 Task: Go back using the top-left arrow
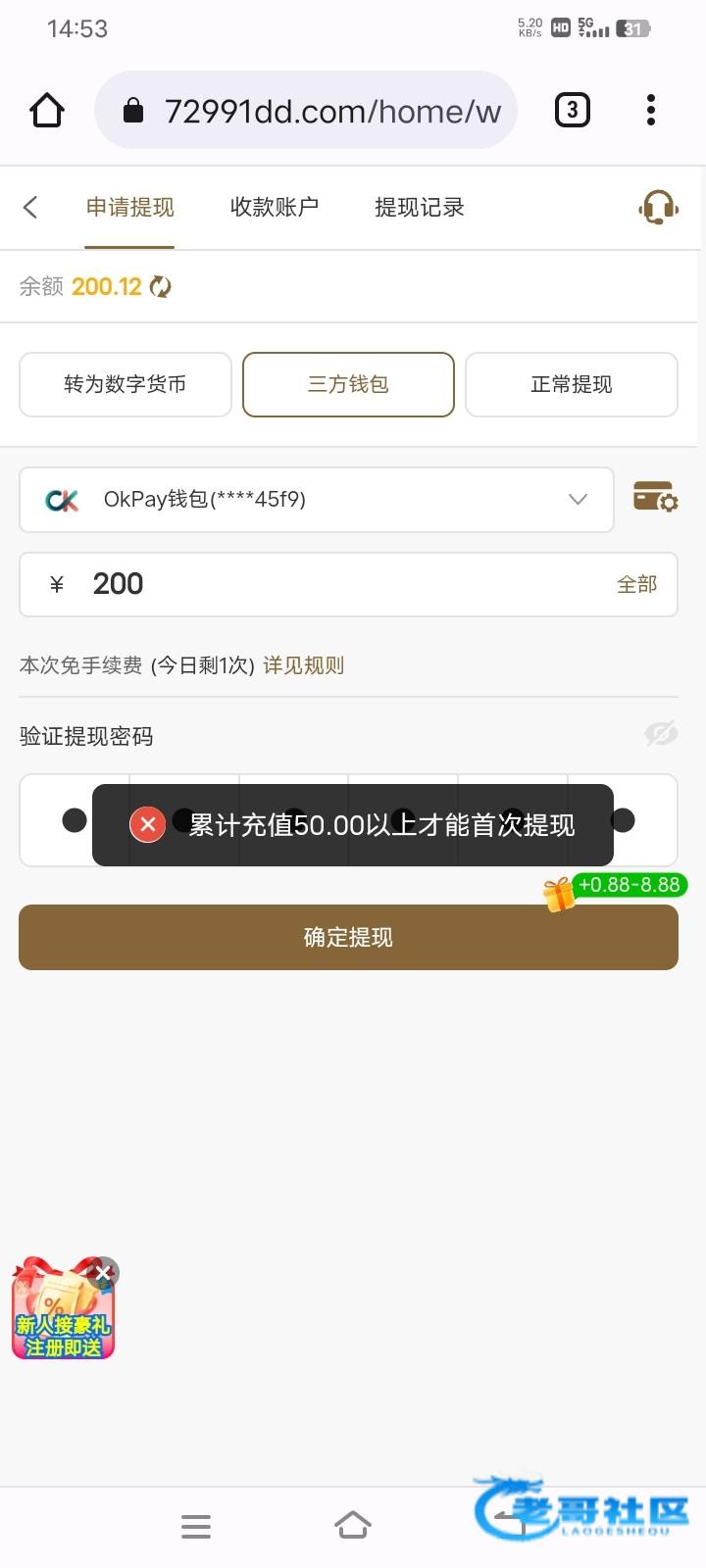click(30, 207)
